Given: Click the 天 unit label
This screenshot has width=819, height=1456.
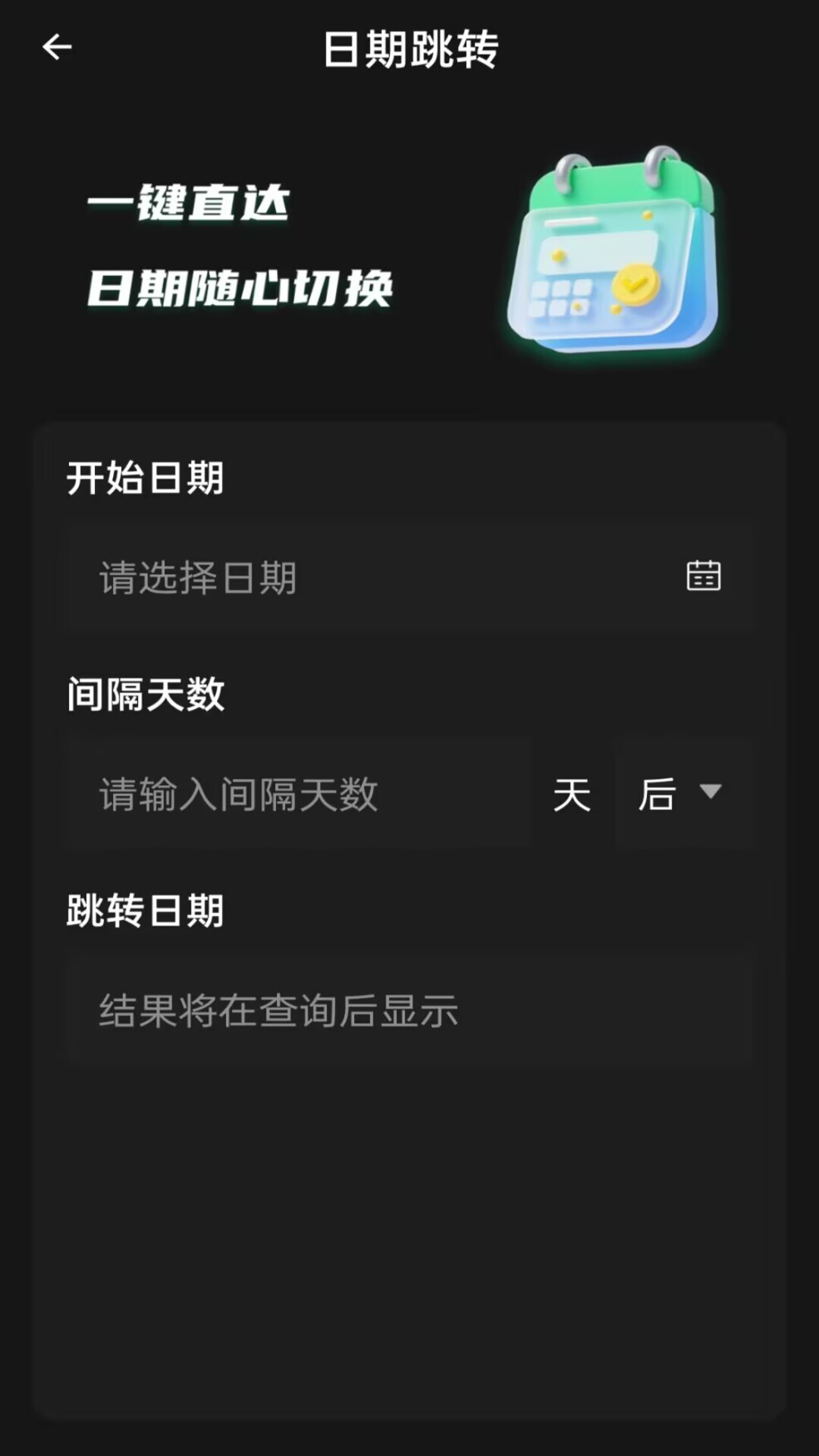Looking at the screenshot, I should 573,795.
